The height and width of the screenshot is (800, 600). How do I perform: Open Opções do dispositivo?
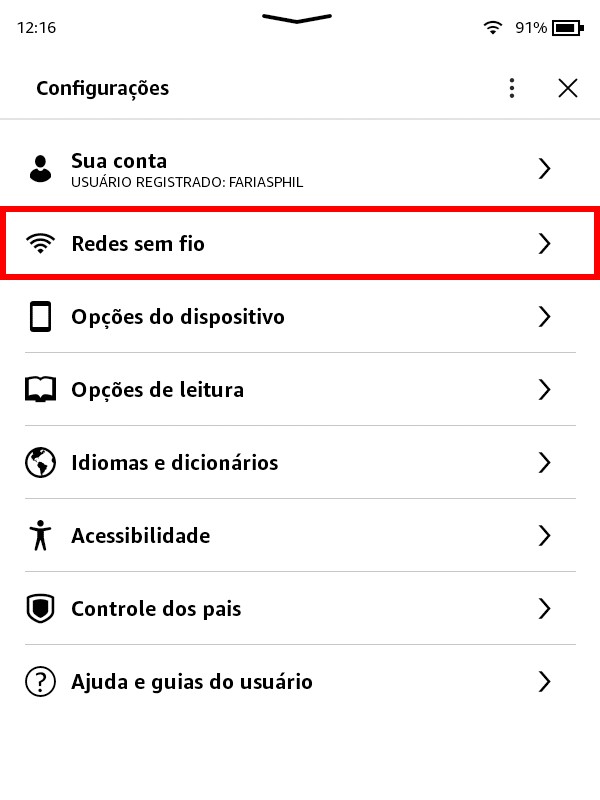click(300, 317)
